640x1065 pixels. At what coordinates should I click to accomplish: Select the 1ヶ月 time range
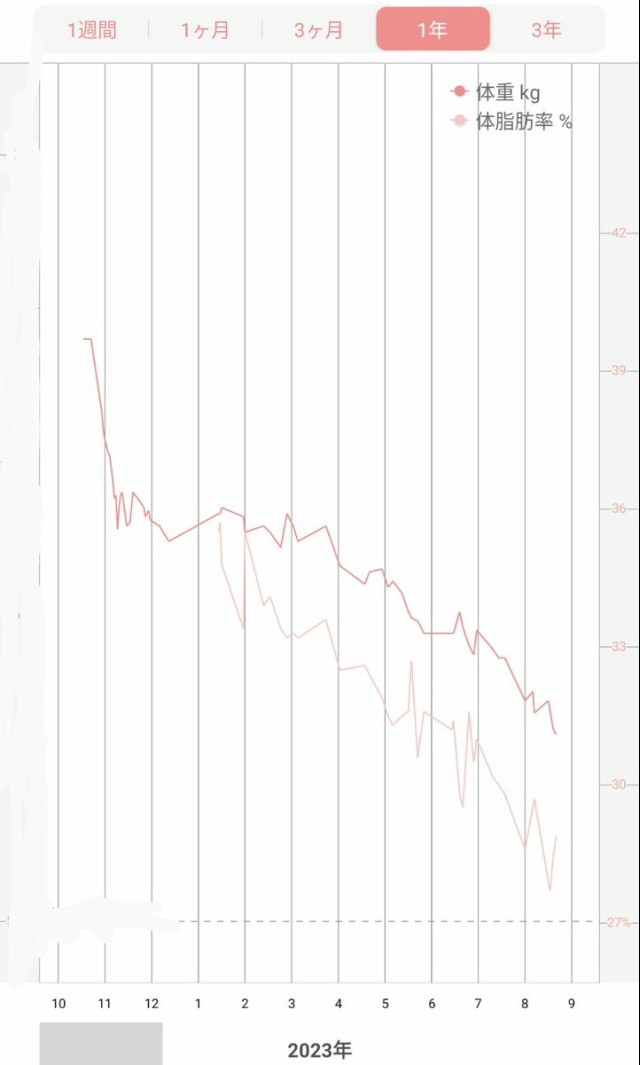coord(205,30)
